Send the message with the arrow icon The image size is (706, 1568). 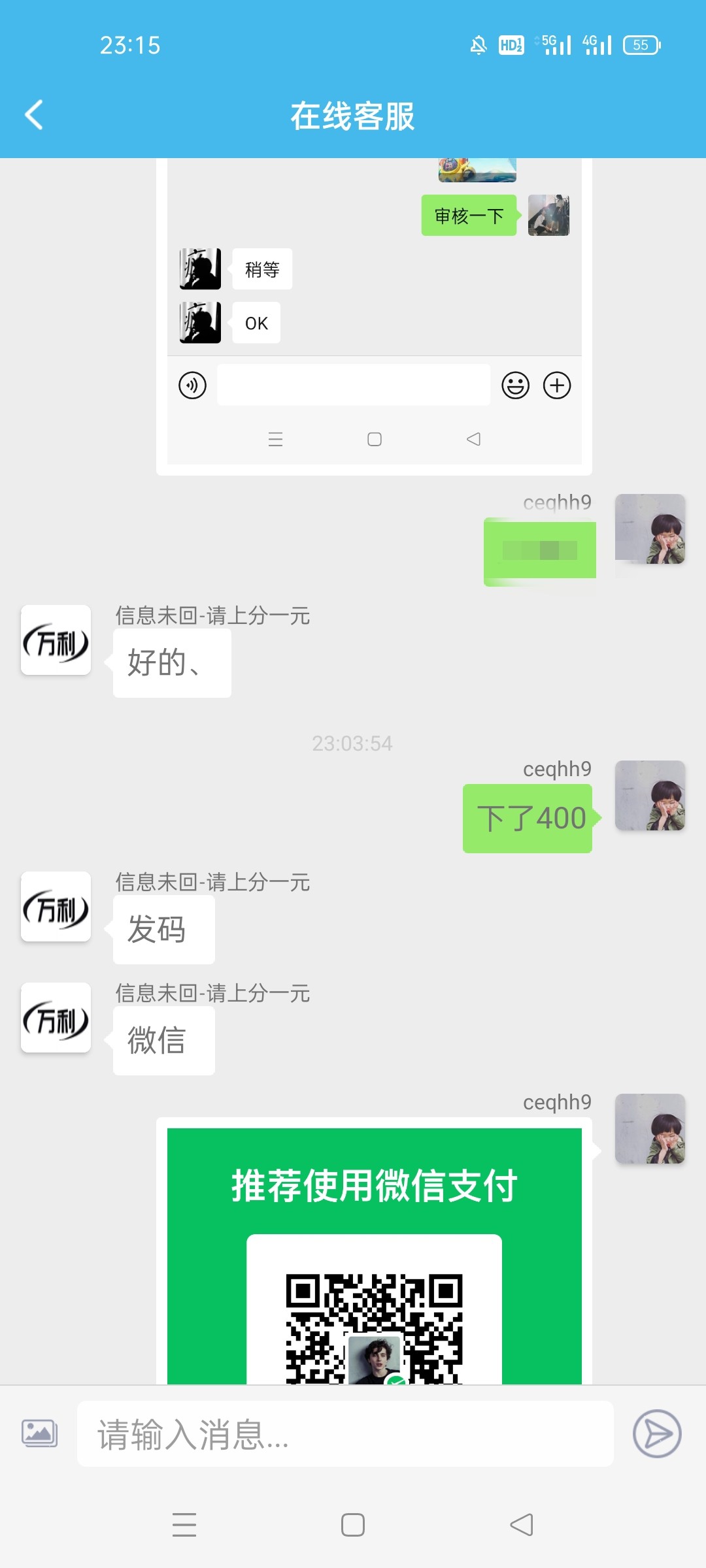tap(657, 1433)
